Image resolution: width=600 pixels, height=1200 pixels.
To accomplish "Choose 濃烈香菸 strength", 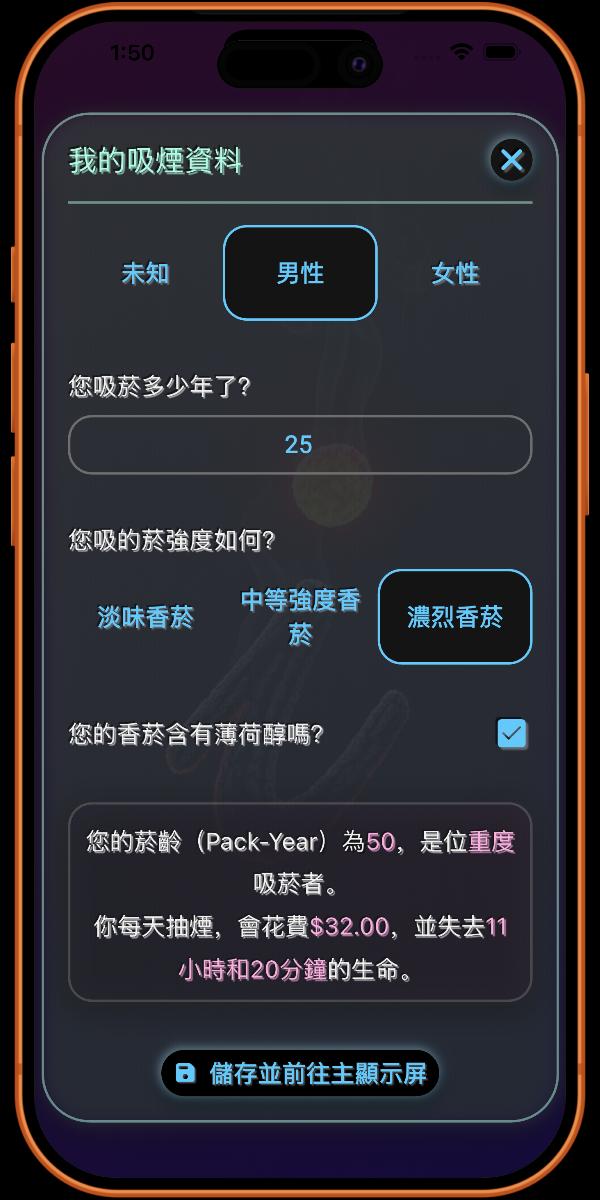I will coord(455,617).
